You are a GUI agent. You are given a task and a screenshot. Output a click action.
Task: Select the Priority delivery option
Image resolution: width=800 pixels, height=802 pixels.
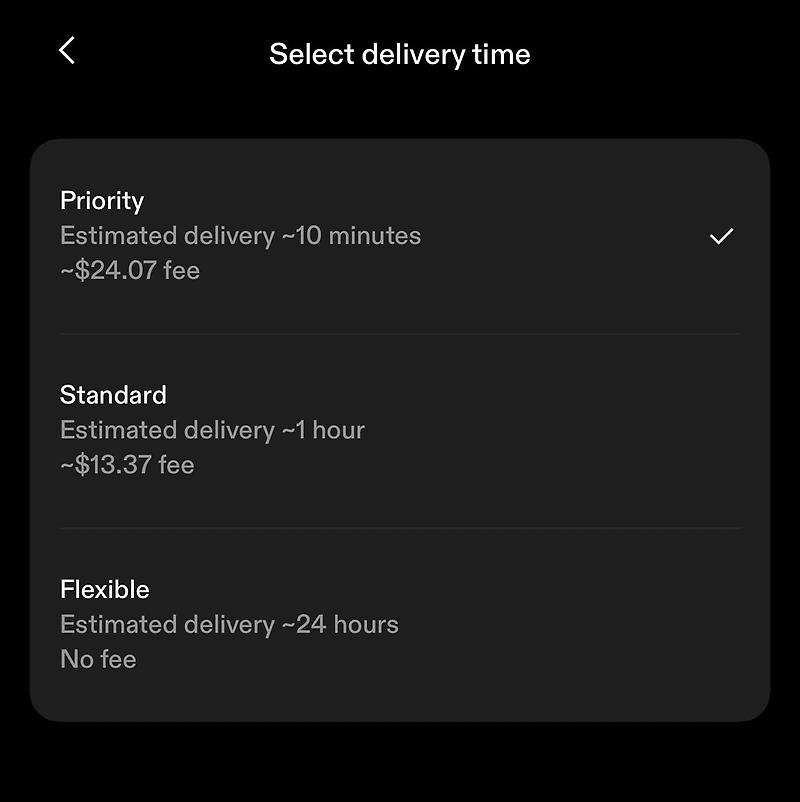pyautogui.click(x=398, y=236)
